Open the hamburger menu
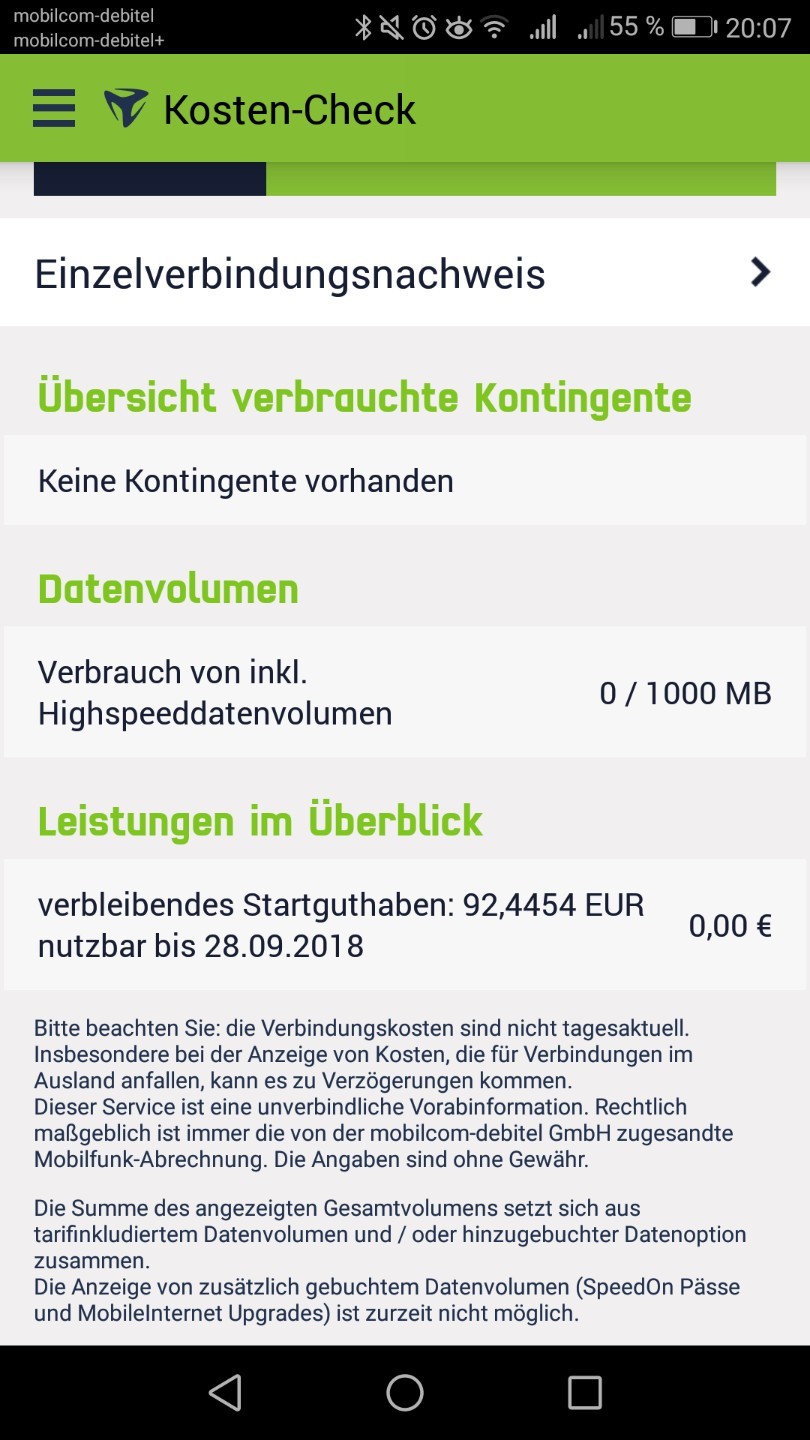 click(x=54, y=108)
